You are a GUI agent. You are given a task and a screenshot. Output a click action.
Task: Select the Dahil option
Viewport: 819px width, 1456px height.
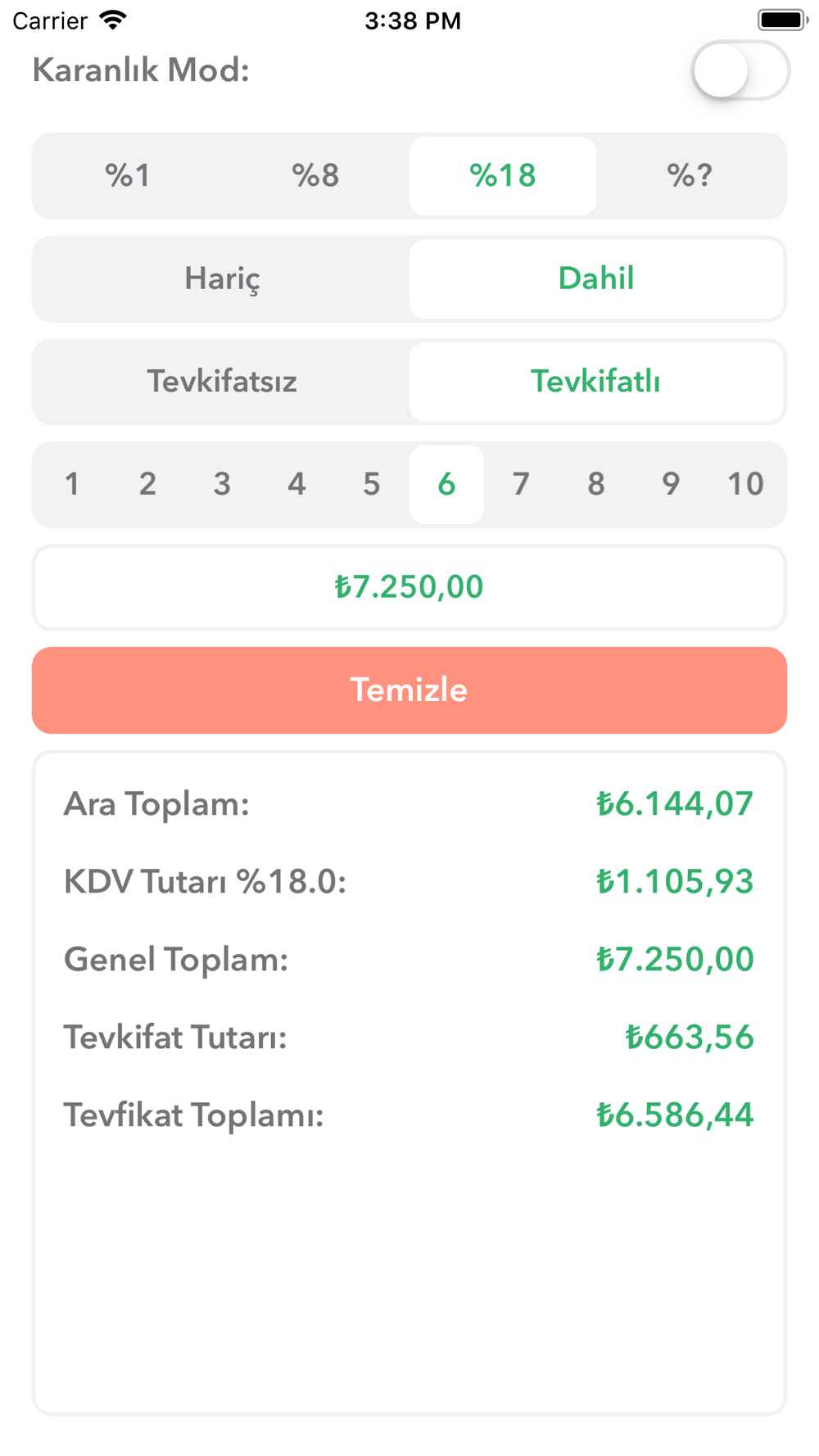tap(596, 278)
